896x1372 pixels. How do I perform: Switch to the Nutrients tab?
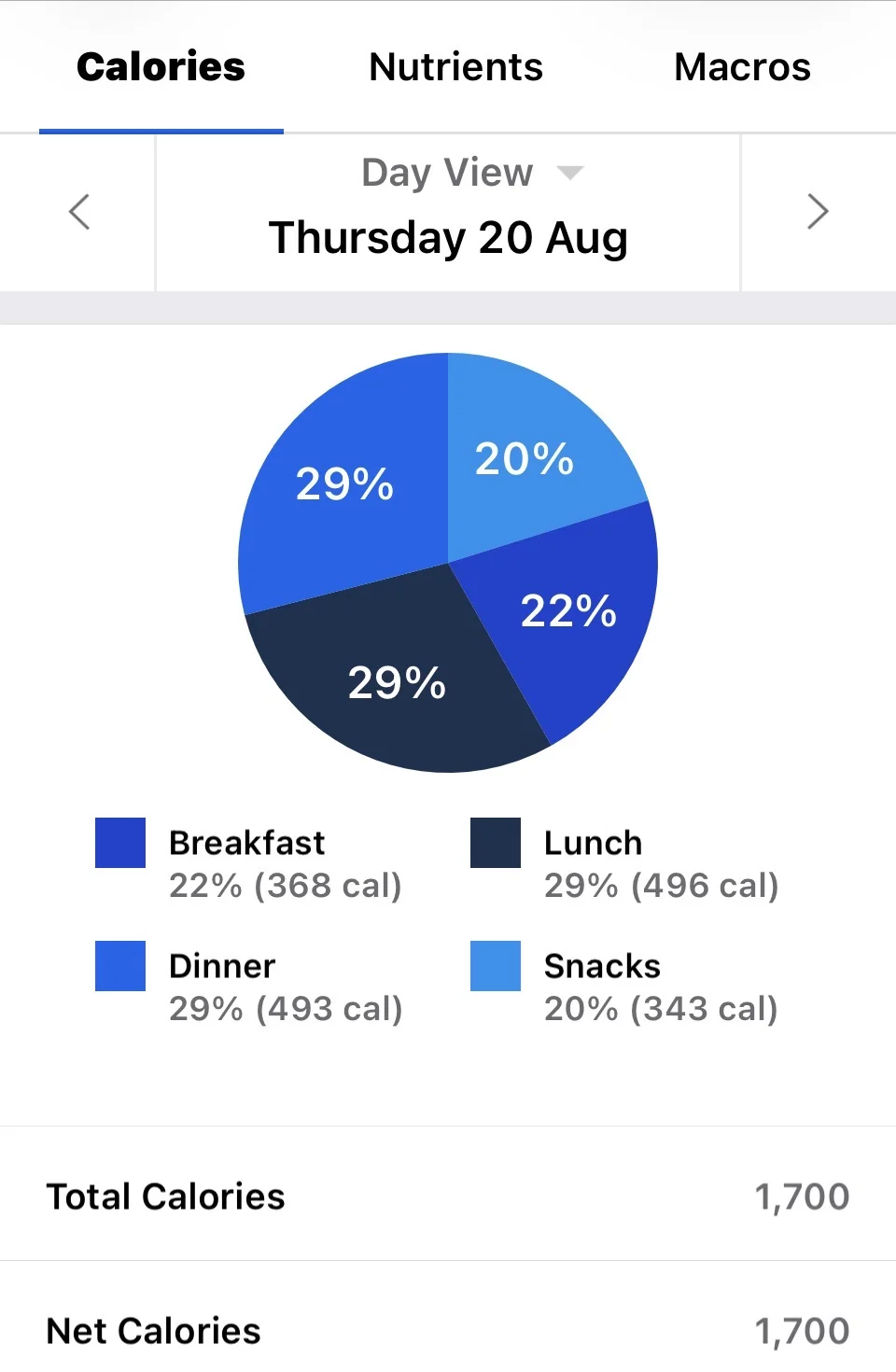point(455,67)
